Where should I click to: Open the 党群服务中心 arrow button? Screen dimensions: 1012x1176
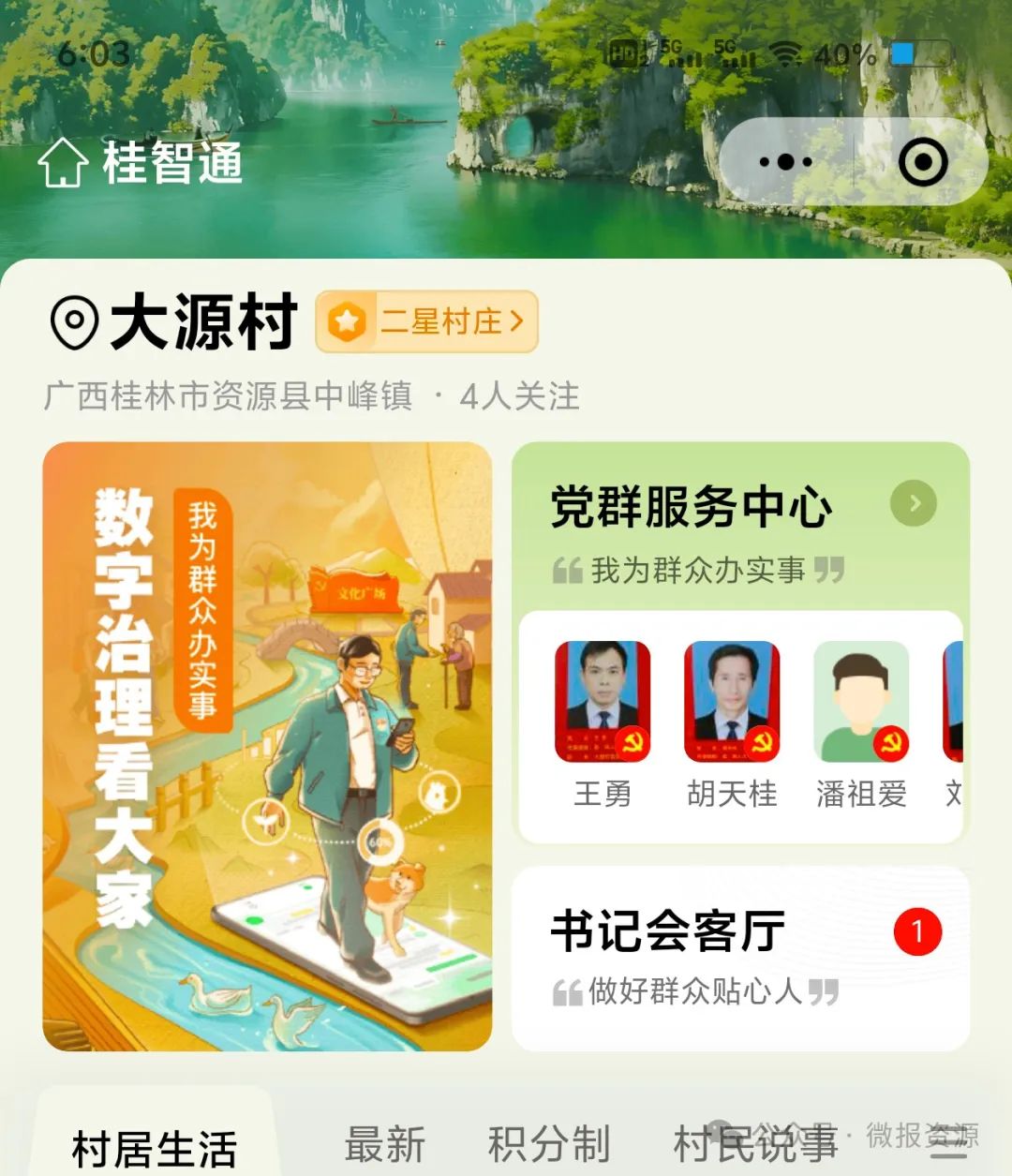coord(914,504)
